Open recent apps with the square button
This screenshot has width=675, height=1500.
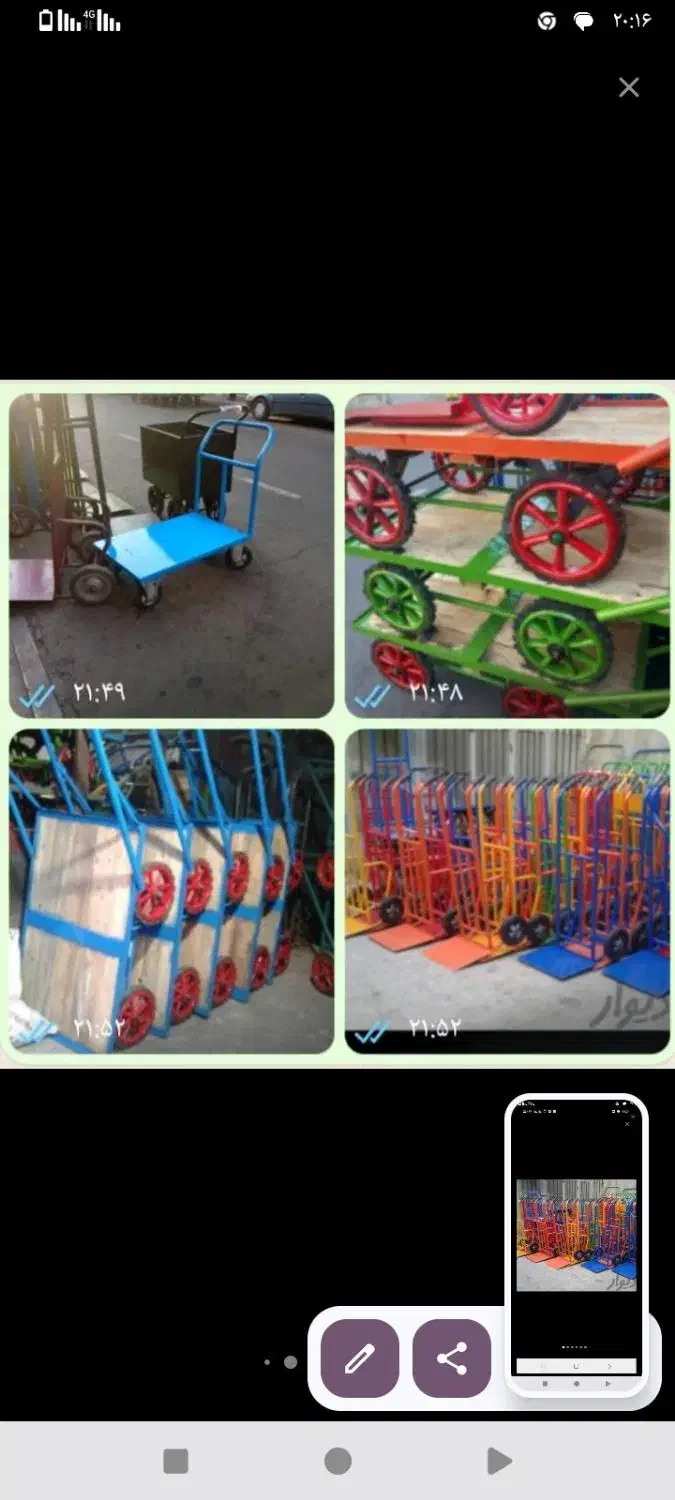pos(176,1461)
